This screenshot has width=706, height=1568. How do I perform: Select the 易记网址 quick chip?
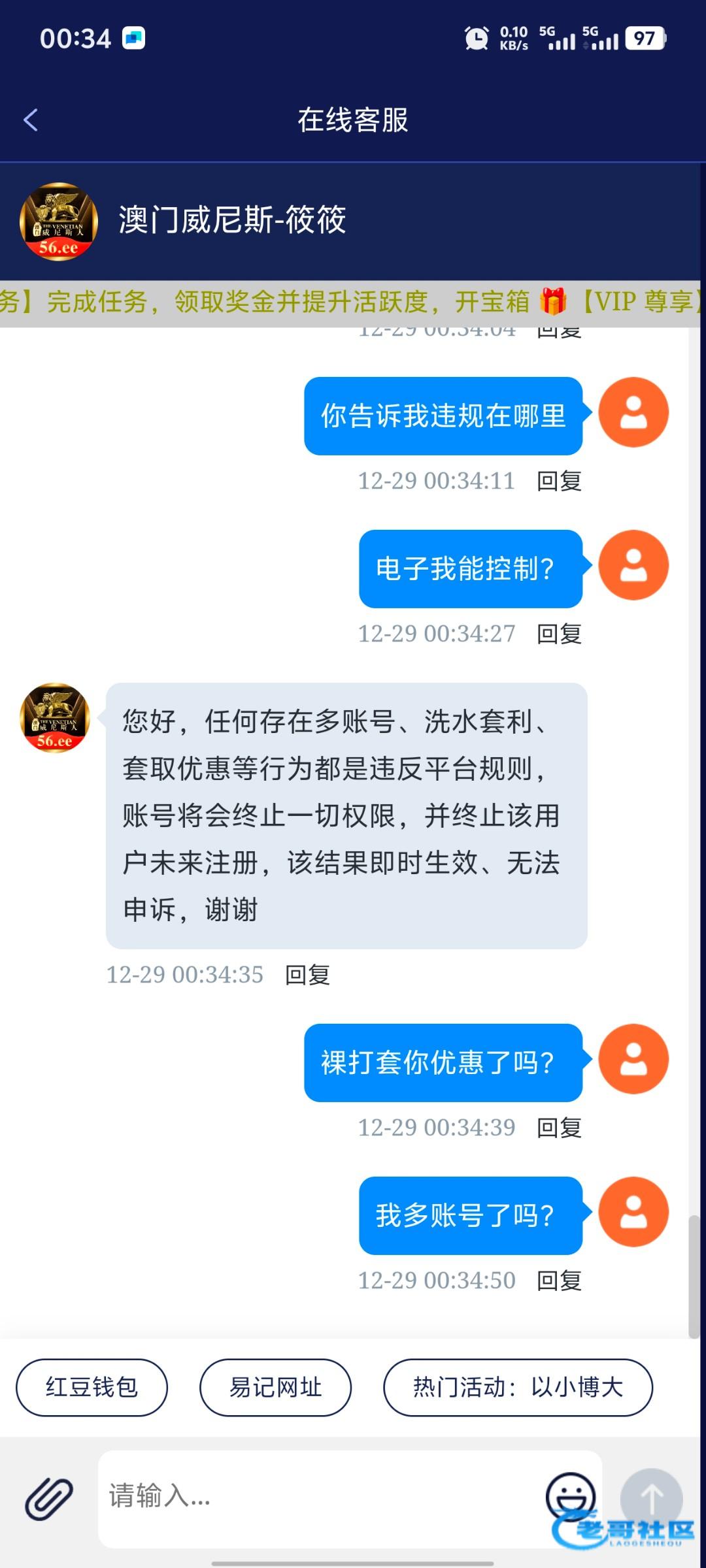click(275, 1387)
